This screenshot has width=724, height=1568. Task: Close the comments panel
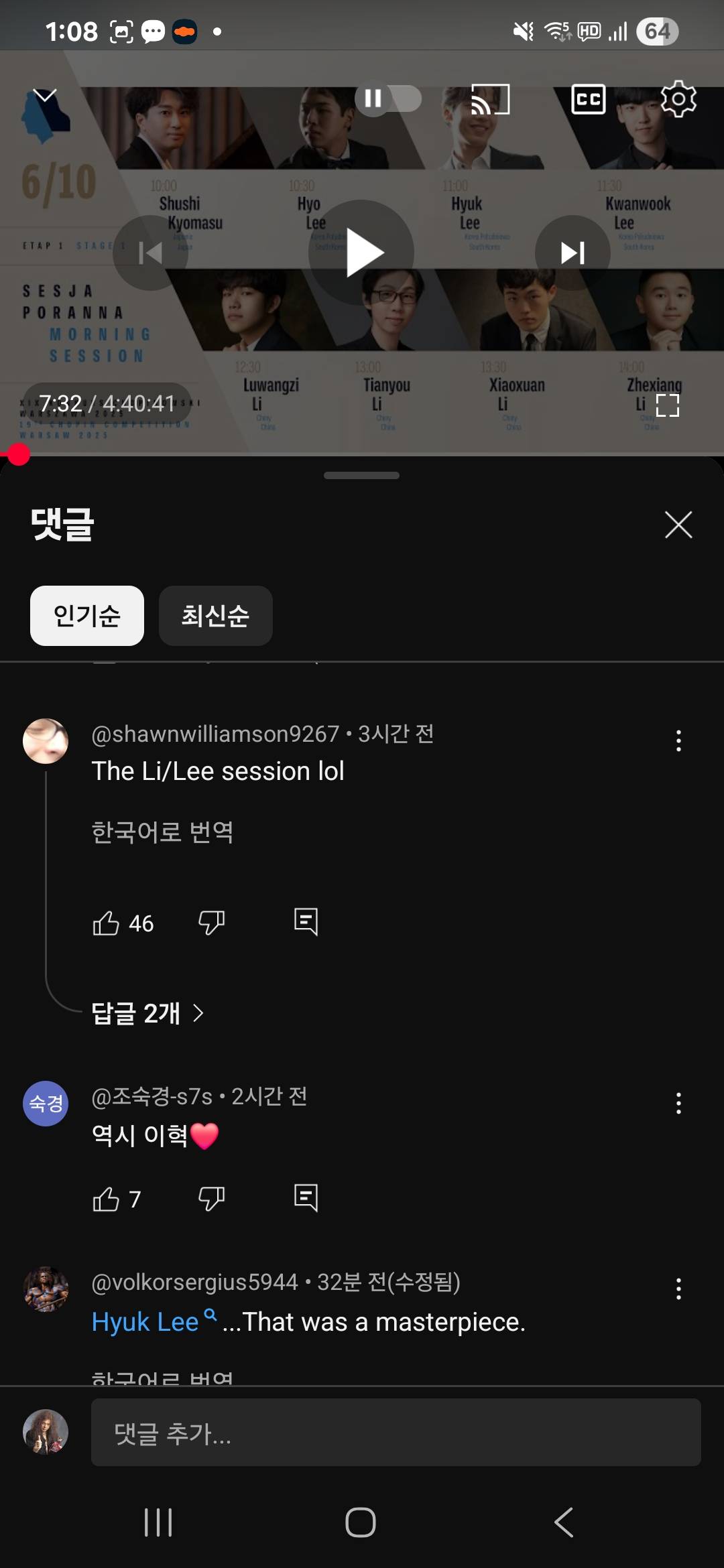tap(678, 525)
